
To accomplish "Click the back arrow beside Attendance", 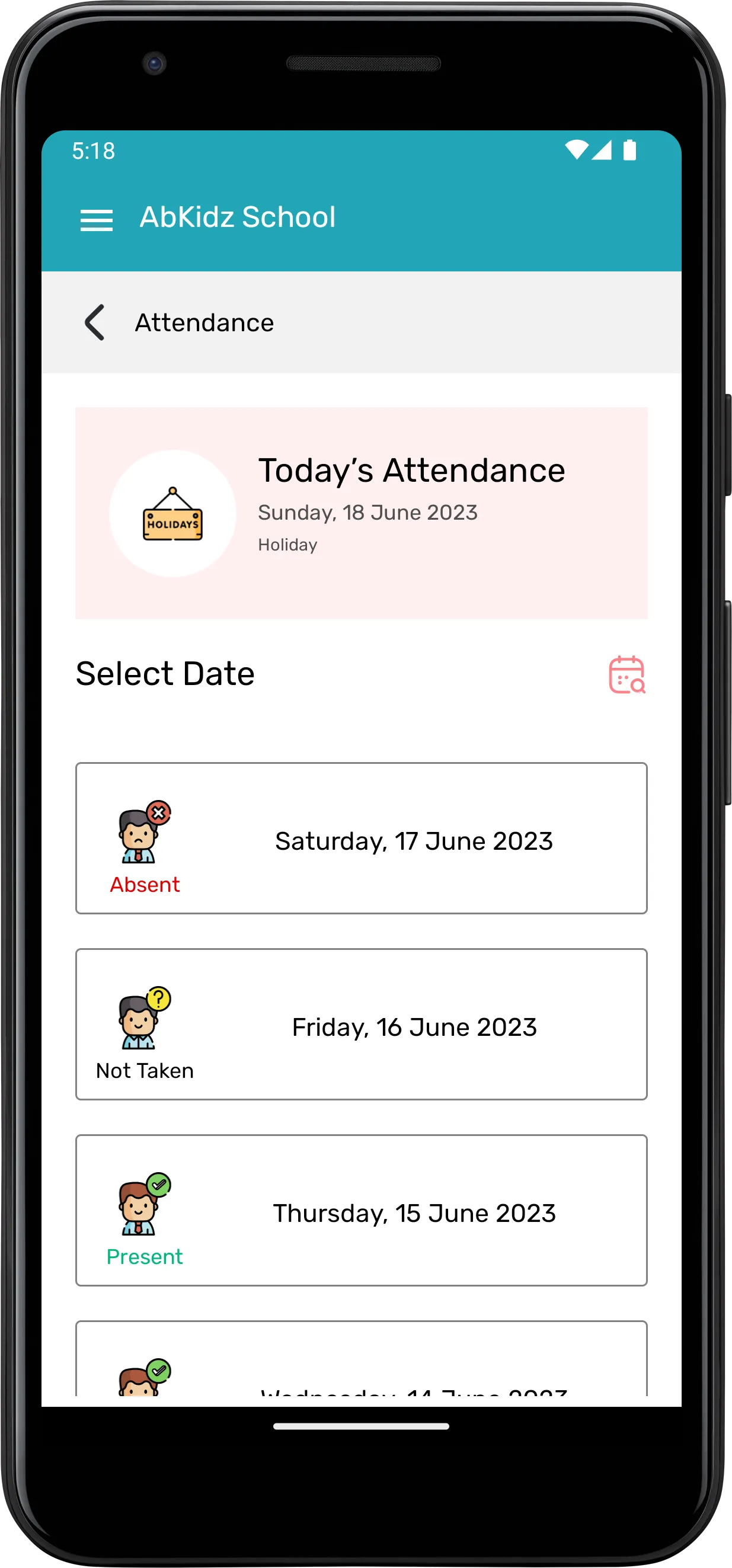I will 94,322.
